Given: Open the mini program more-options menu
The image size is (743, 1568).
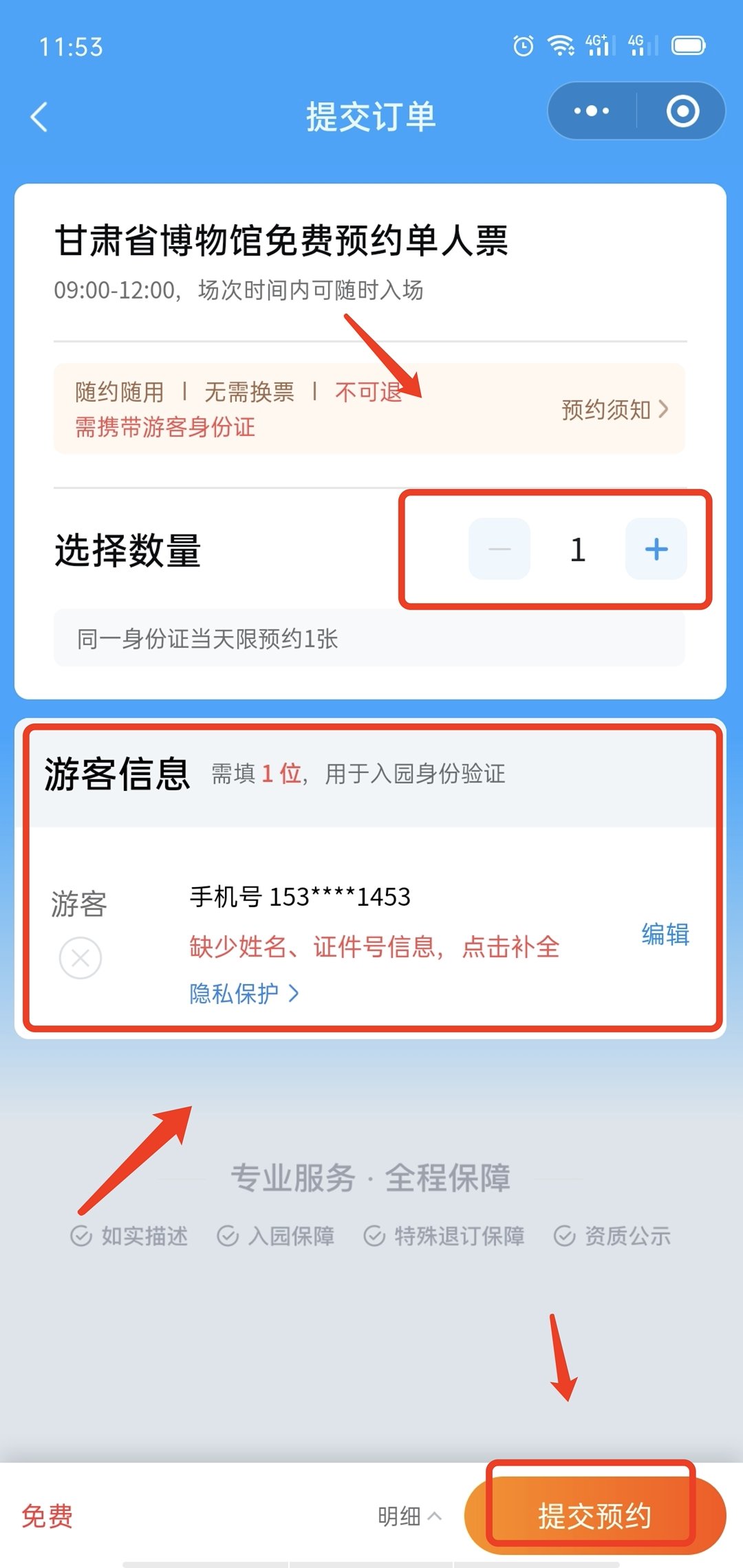Looking at the screenshot, I should click(592, 111).
